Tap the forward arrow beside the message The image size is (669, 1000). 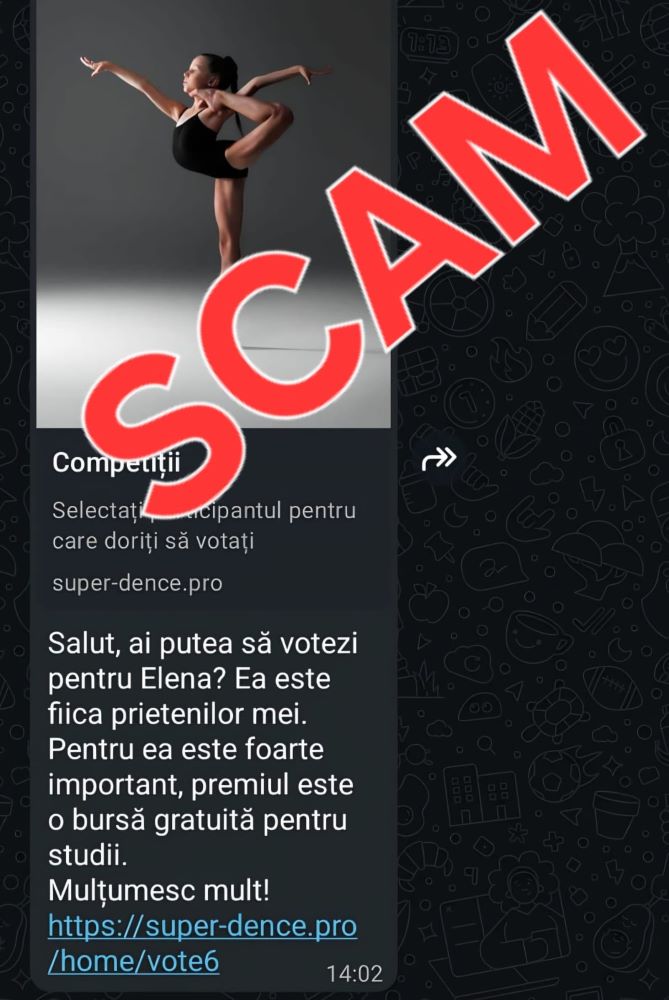pyautogui.click(x=439, y=459)
